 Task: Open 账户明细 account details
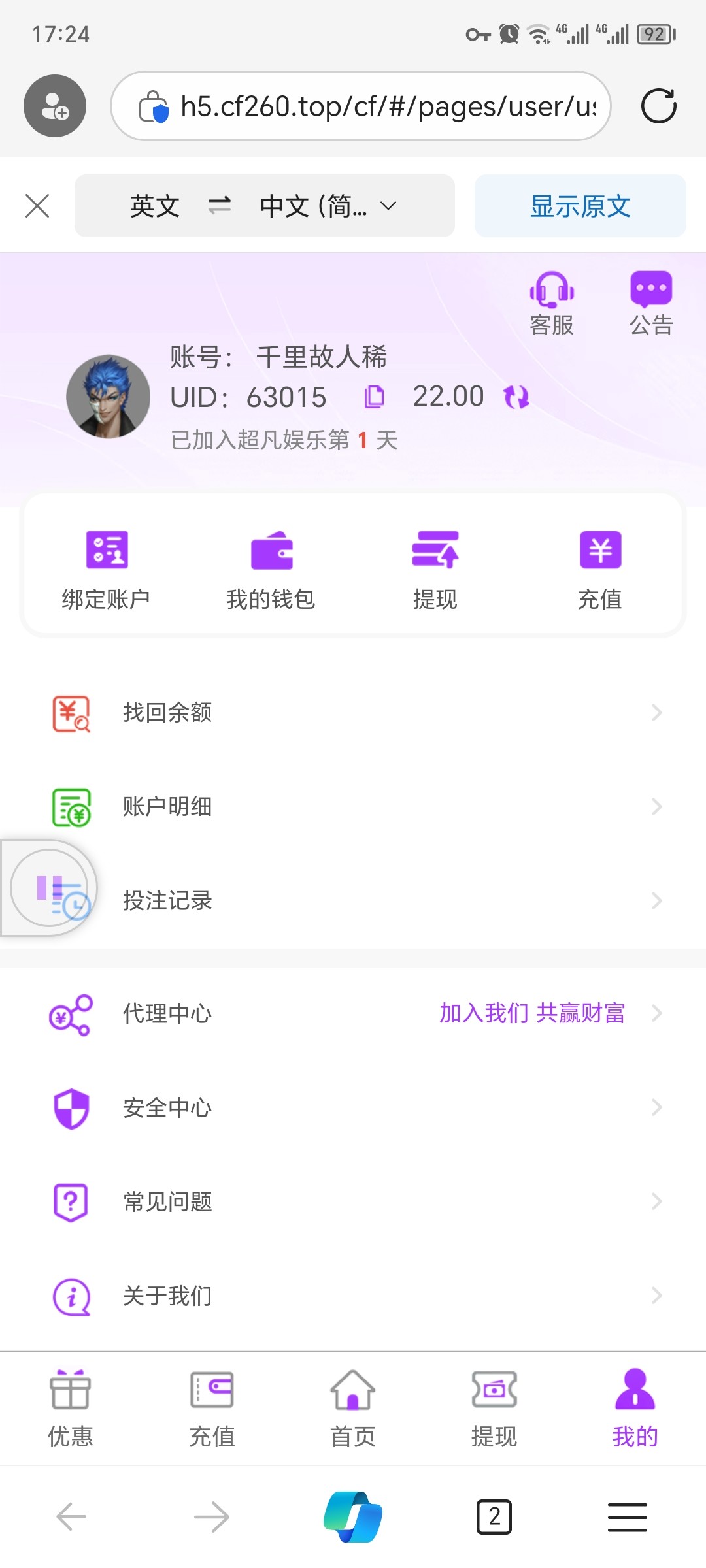point(353,807)
